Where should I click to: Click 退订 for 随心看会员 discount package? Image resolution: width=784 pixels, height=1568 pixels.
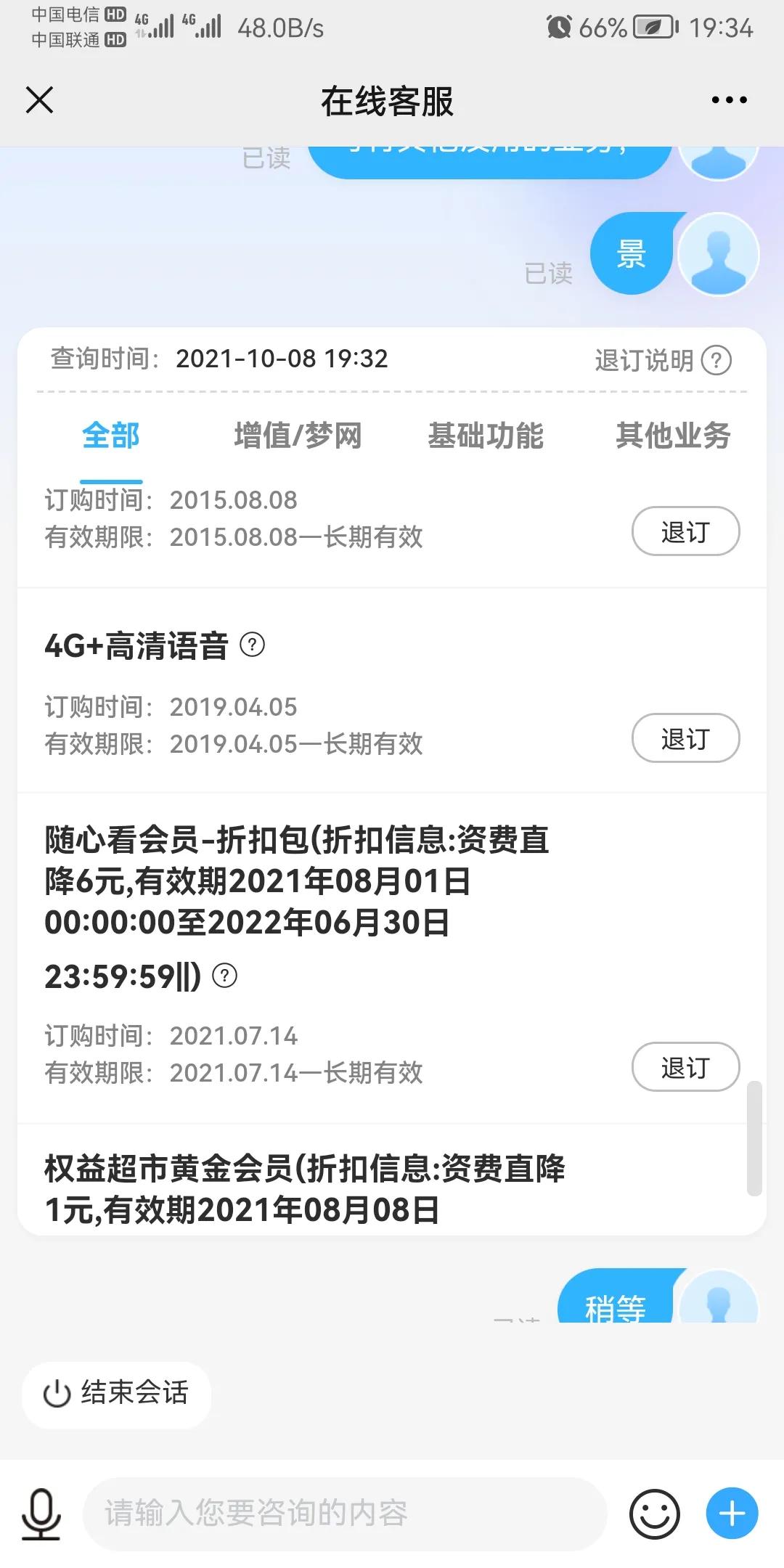[685, 1067]
